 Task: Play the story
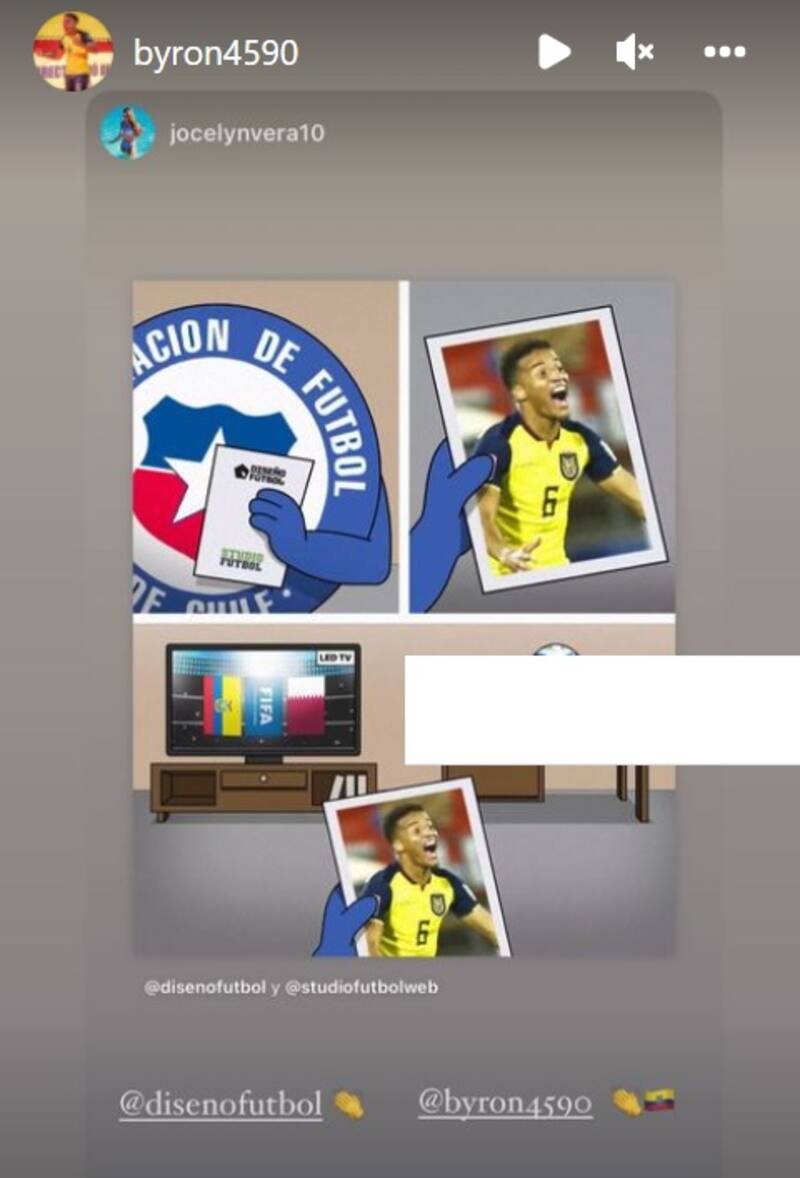554,52
